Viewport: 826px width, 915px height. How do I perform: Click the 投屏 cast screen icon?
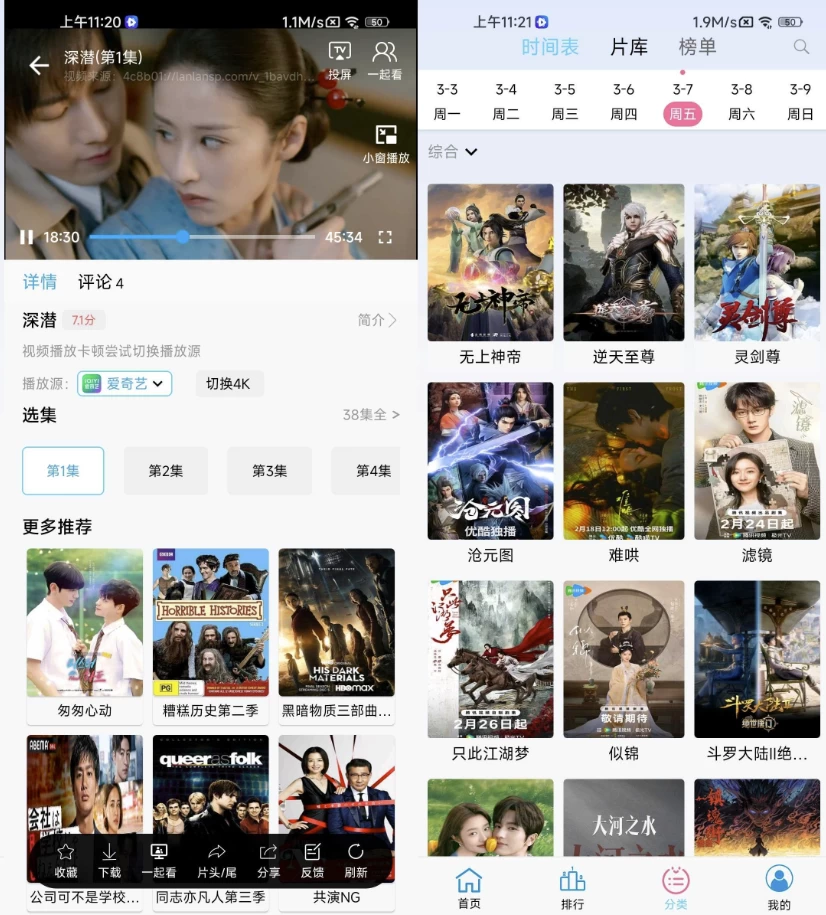(x=340, y=52)
